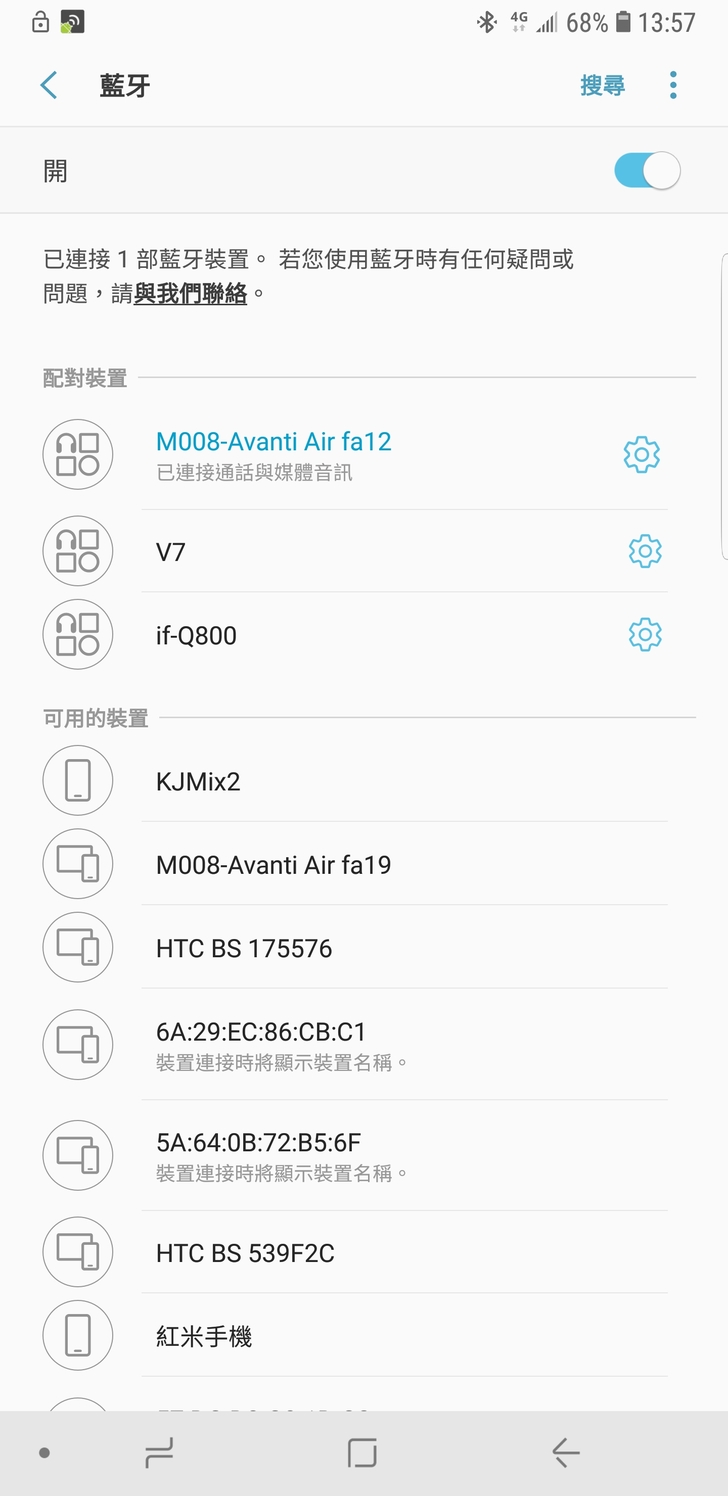
Task: Open recent apps from navigation bar
Action: [159, 1453]
